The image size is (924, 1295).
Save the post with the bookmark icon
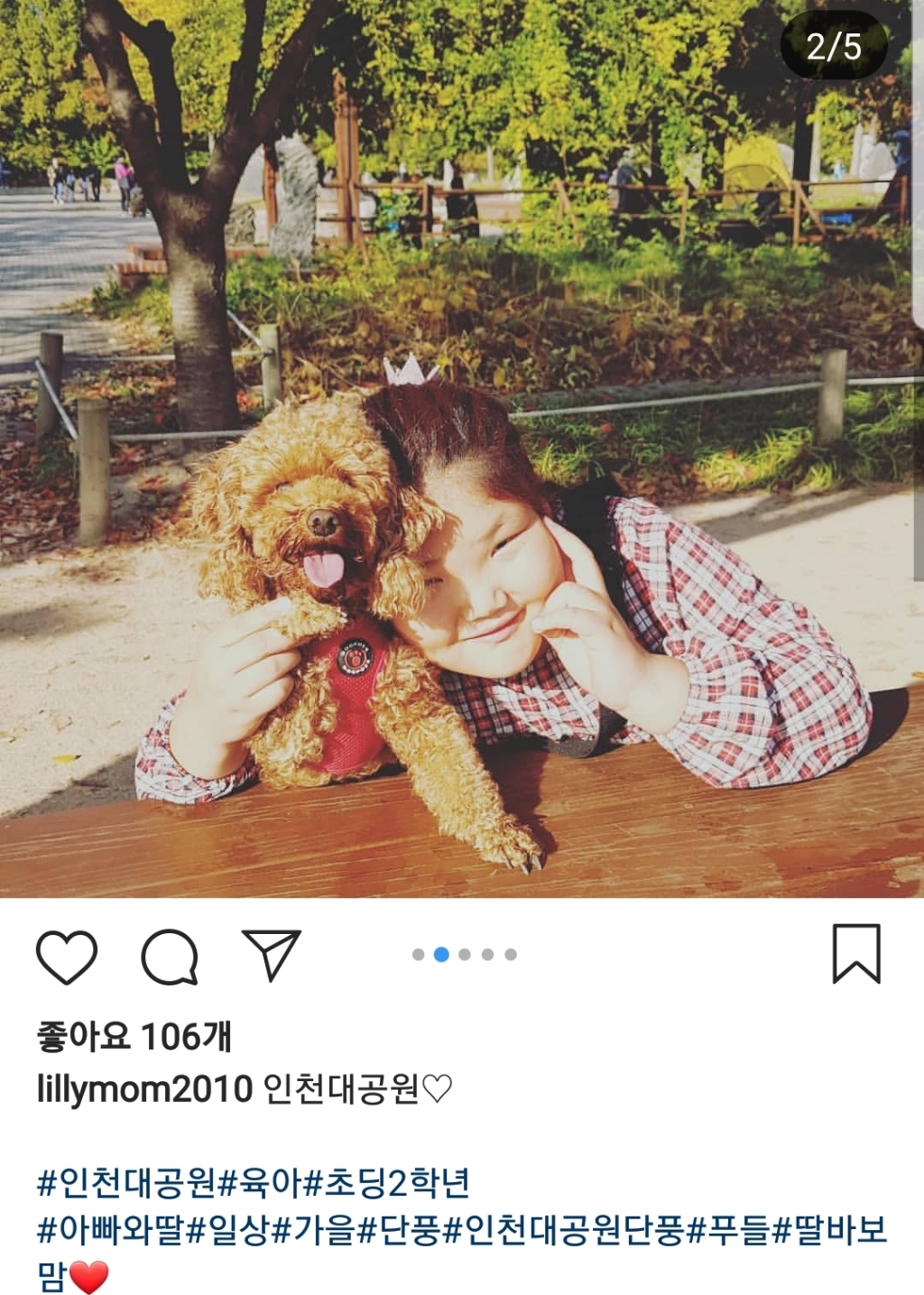855,953
